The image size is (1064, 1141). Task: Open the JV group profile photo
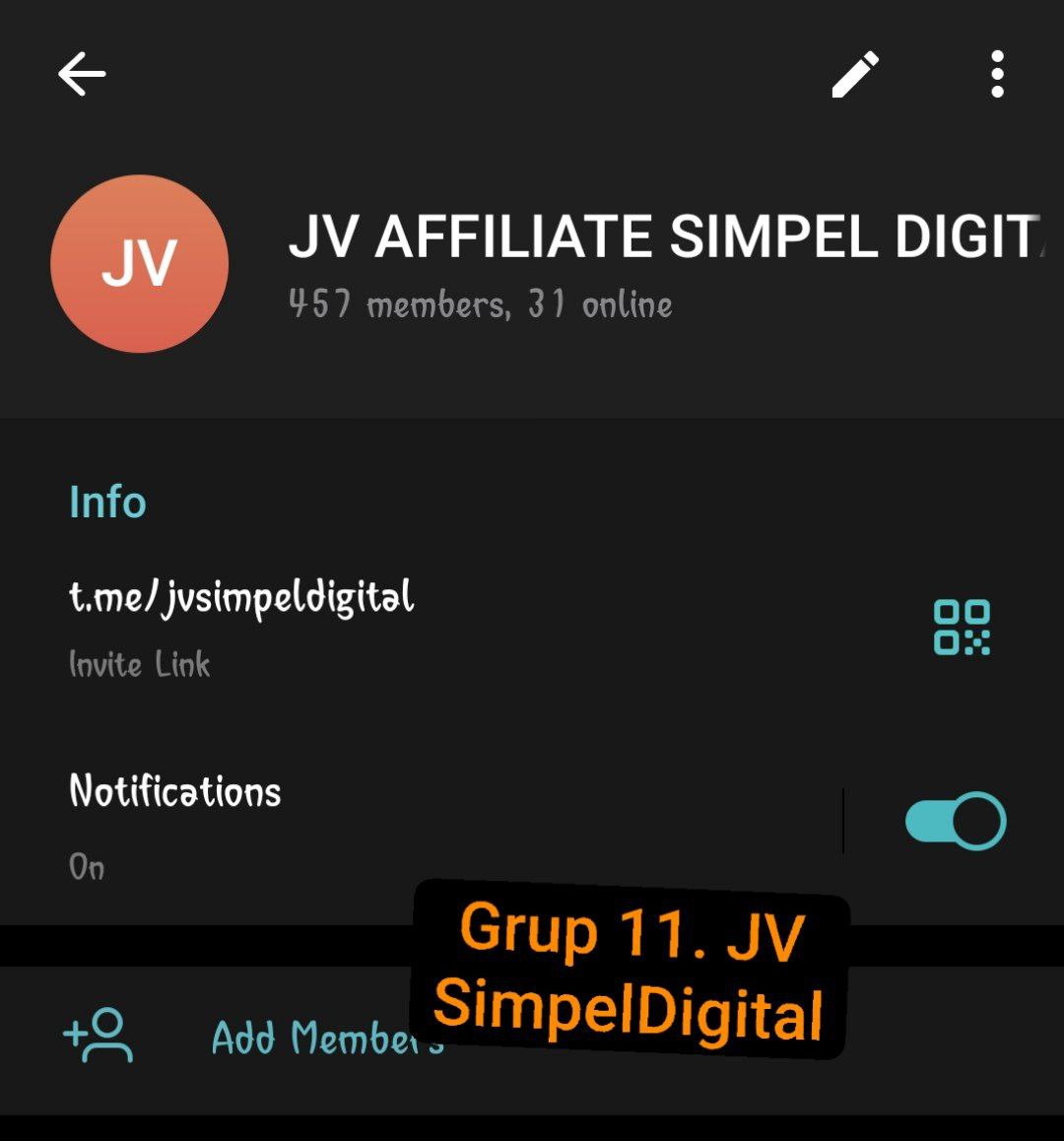click(139, 263)
